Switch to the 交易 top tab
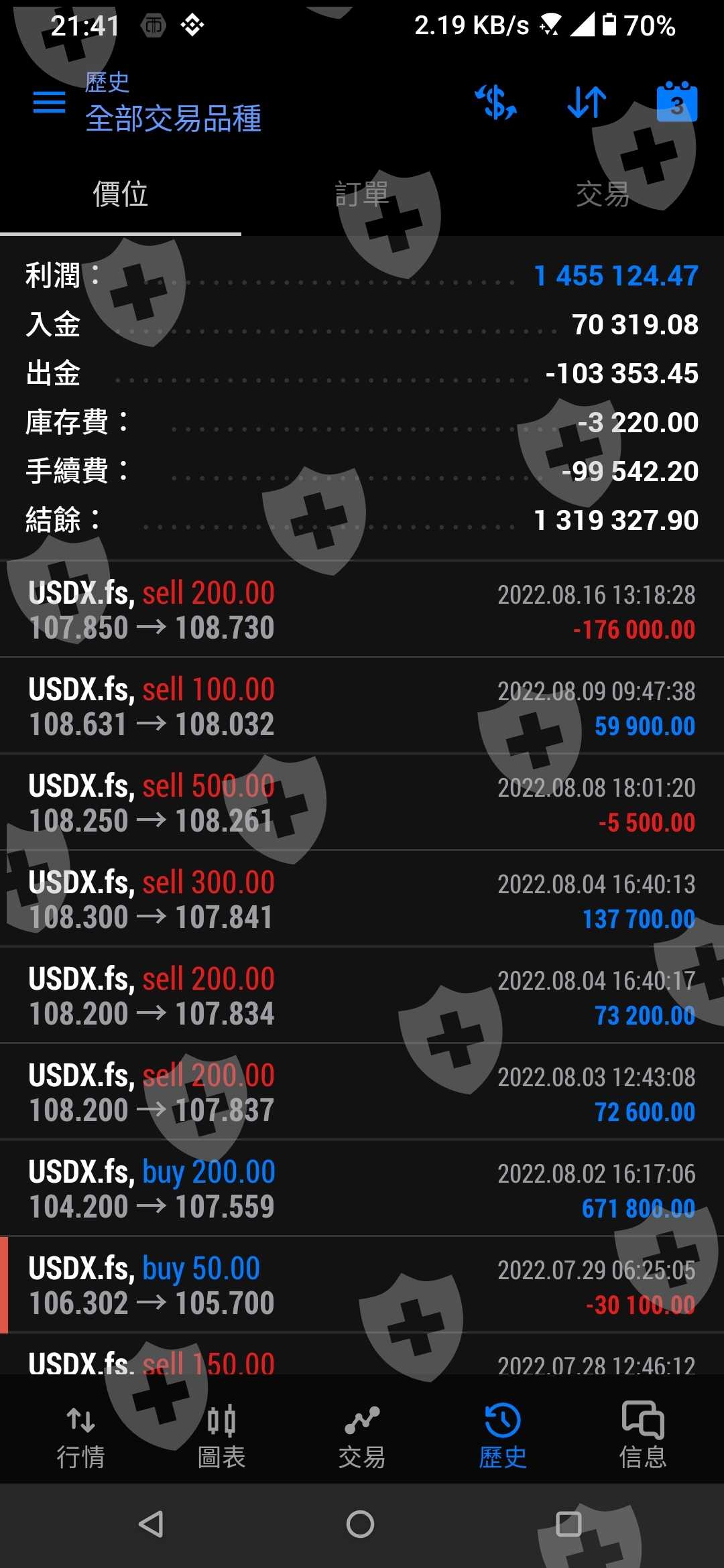Viewport: 724px width, 1568px height. [603, 194]
